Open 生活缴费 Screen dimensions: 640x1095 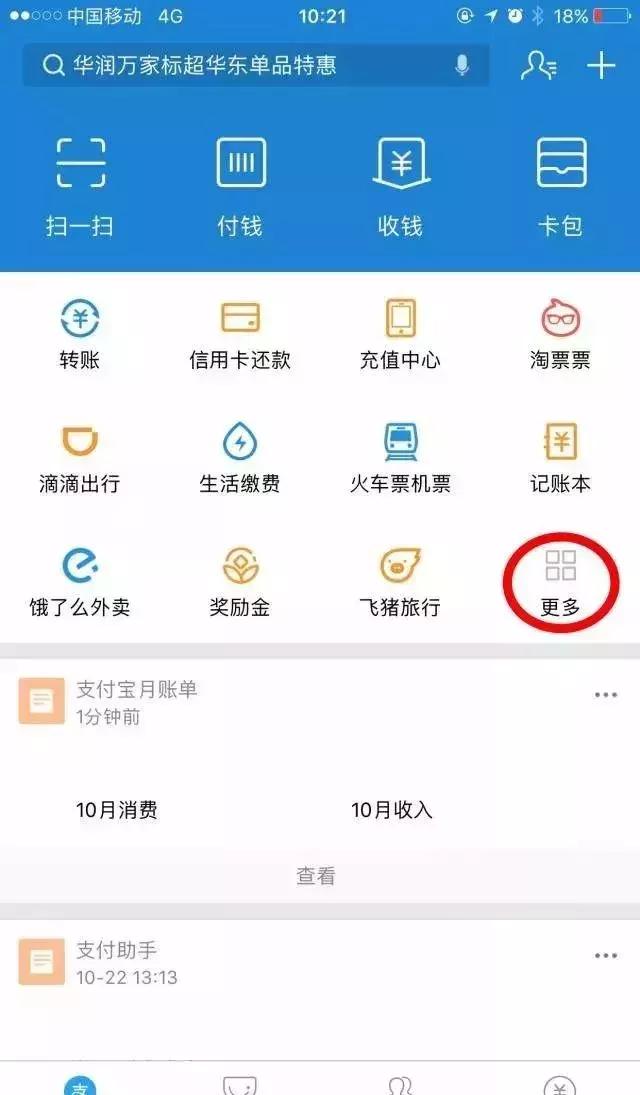pos(240,458)
